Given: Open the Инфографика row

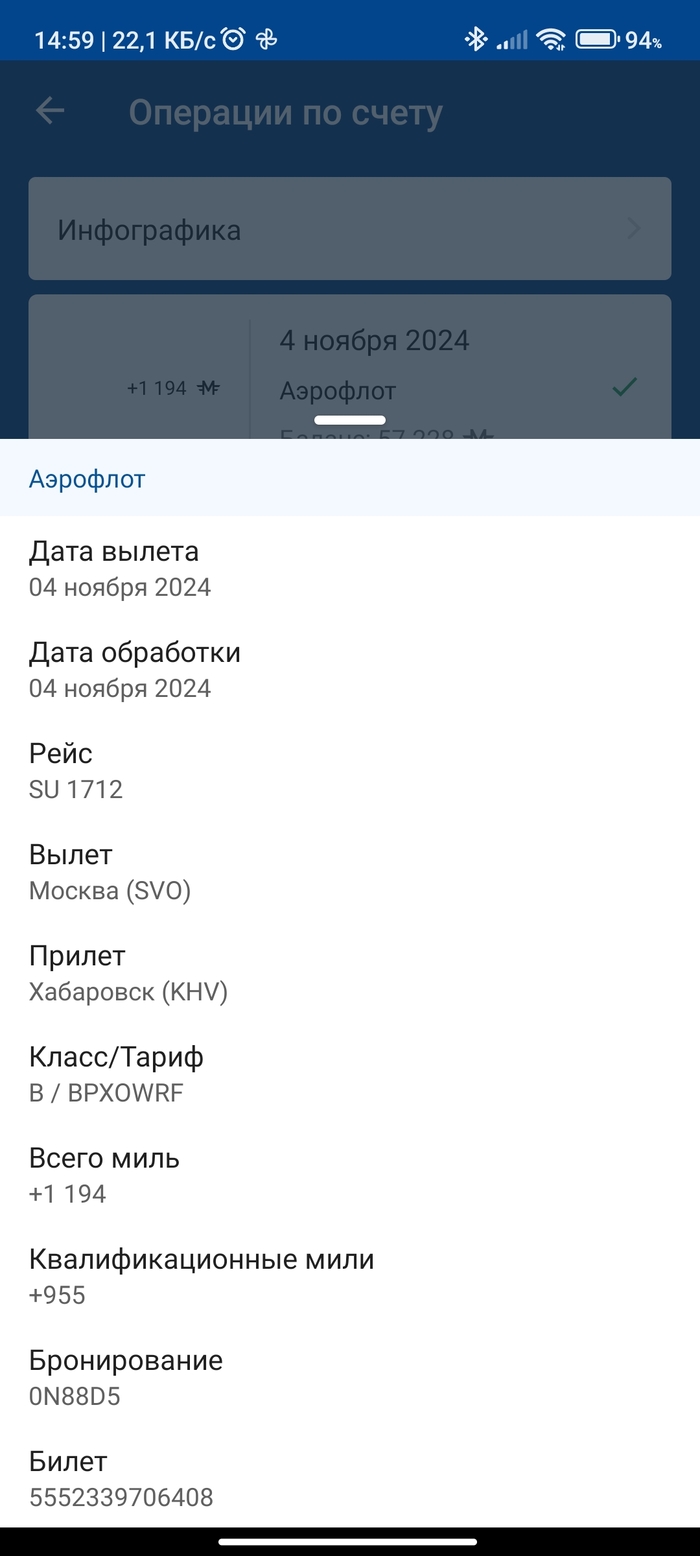Looking at the screenshot, I should pyautogui.click(x=349, y=229).
